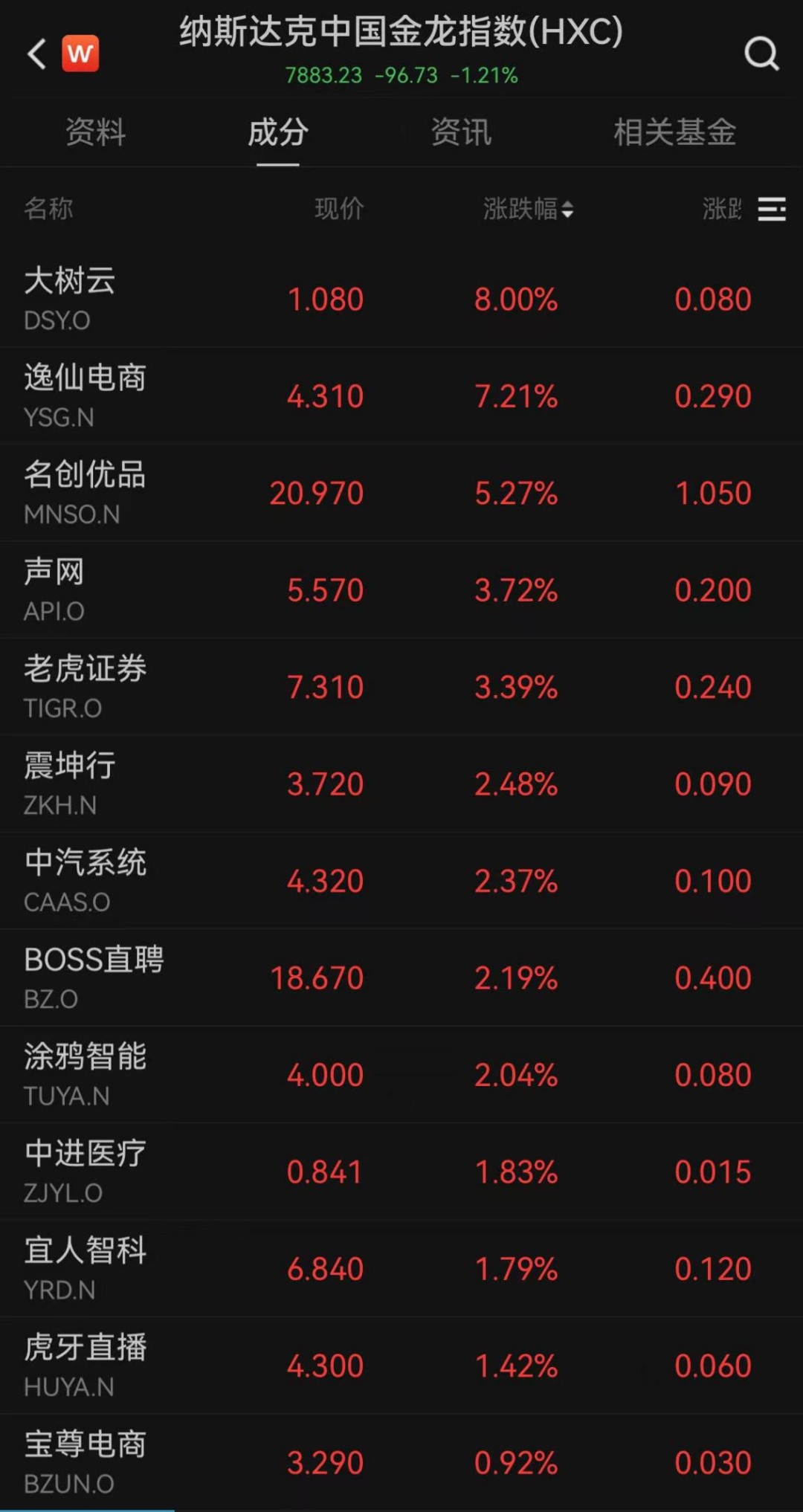This screenshot has height=1512, width=803.
Task: View 宝尊电商 BZUN.O stock details
Action: pos(401,1463)
